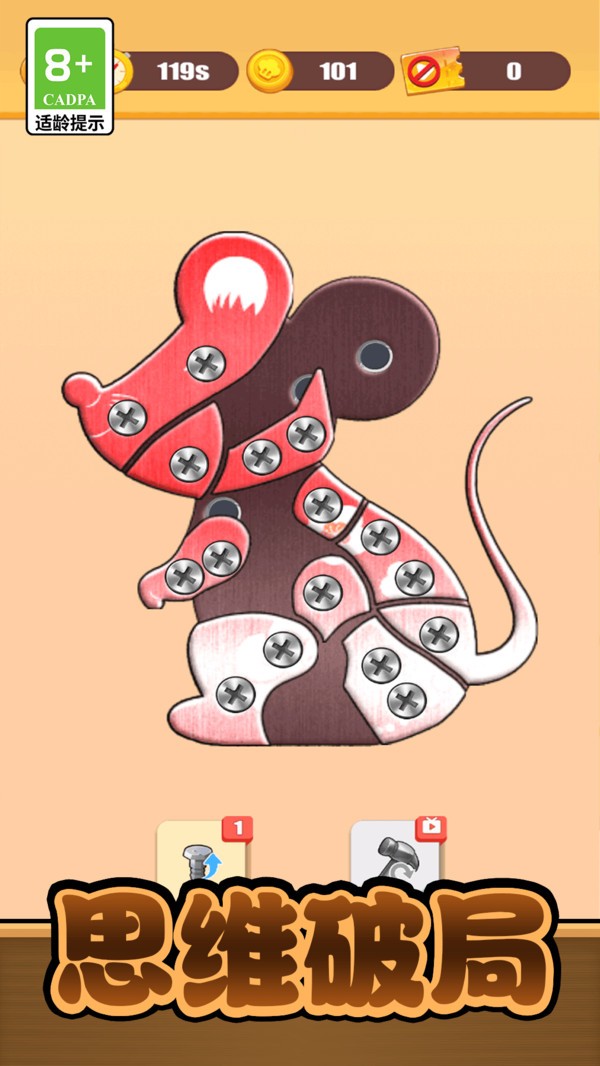This screenshot has height=1066, width=600.
Task: Open the CADPA 8+ age rating notice
Action: click(x=70, y=77)
